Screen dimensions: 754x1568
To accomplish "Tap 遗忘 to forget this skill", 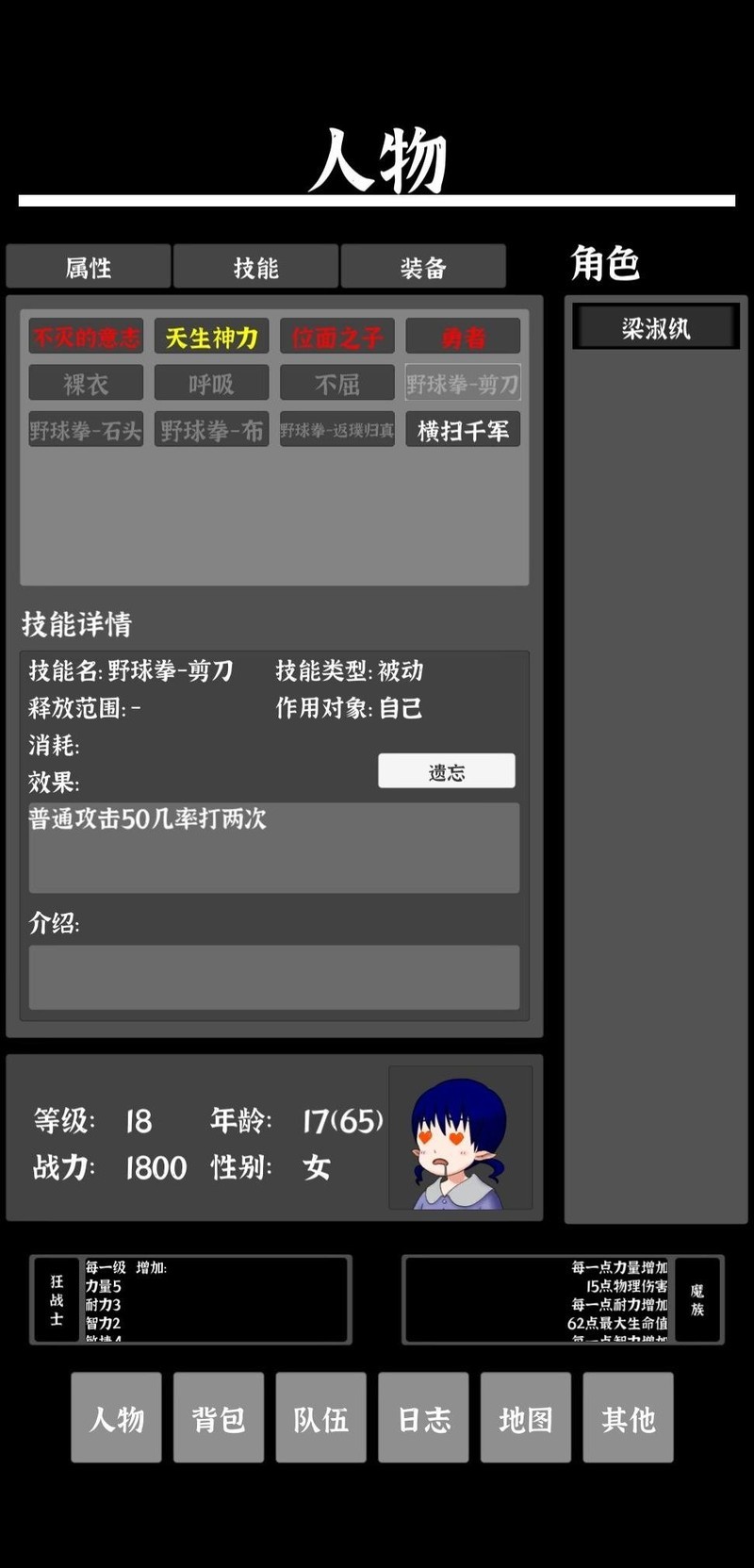I will tap(446, 771).
